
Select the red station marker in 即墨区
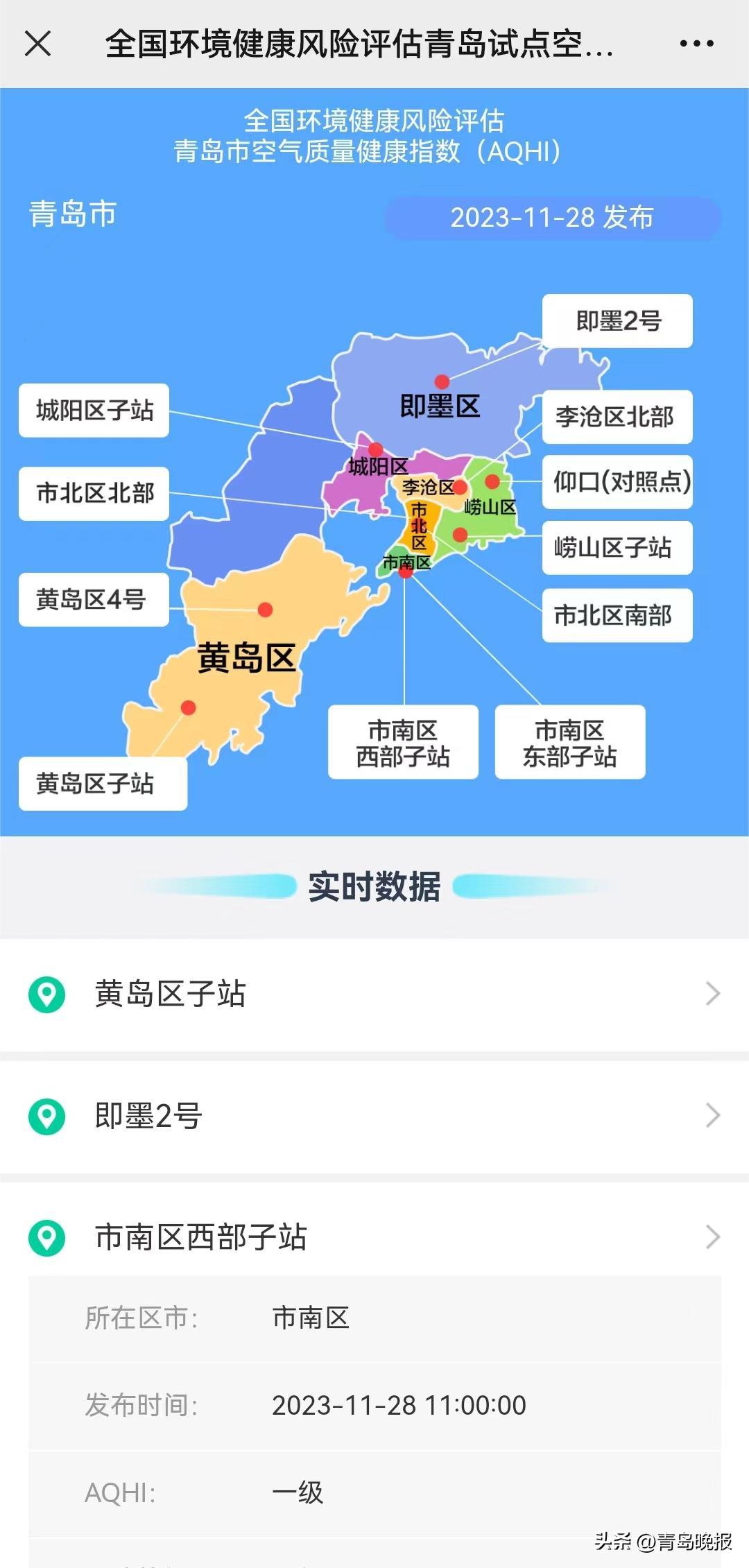[442, 380]
